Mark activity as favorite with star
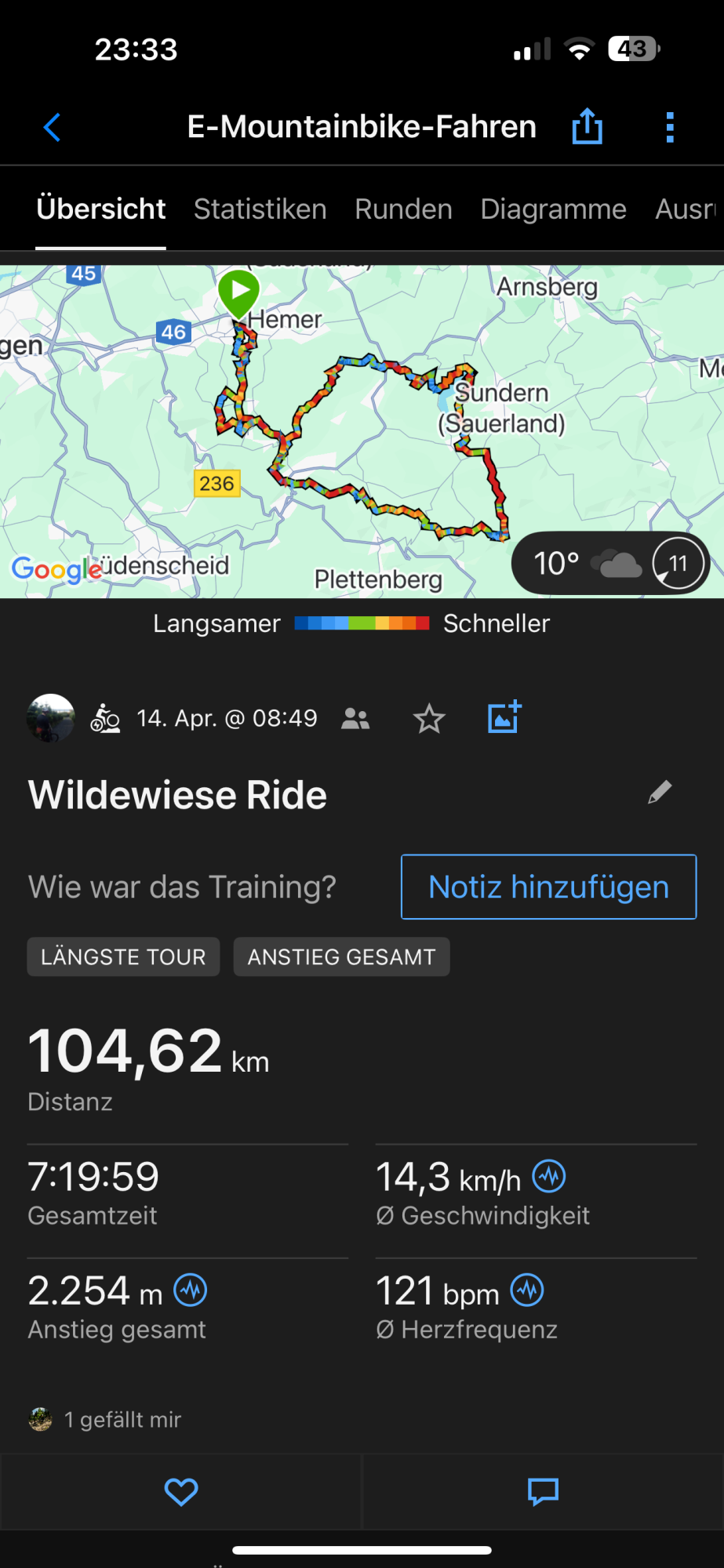The height and width of the screenshot is (1568, 724). (x=429, y=718)
